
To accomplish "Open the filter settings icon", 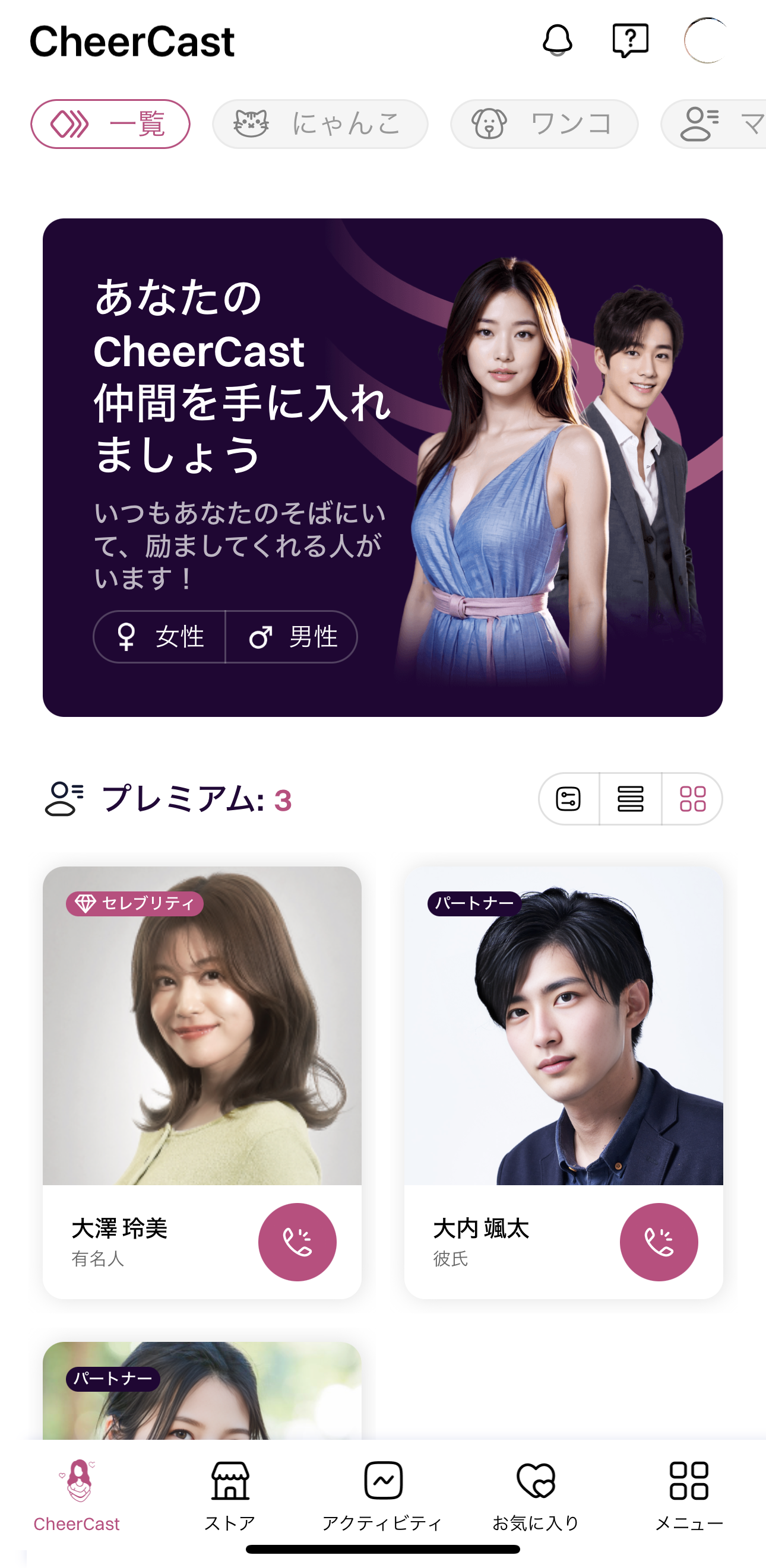I will 569,799.
